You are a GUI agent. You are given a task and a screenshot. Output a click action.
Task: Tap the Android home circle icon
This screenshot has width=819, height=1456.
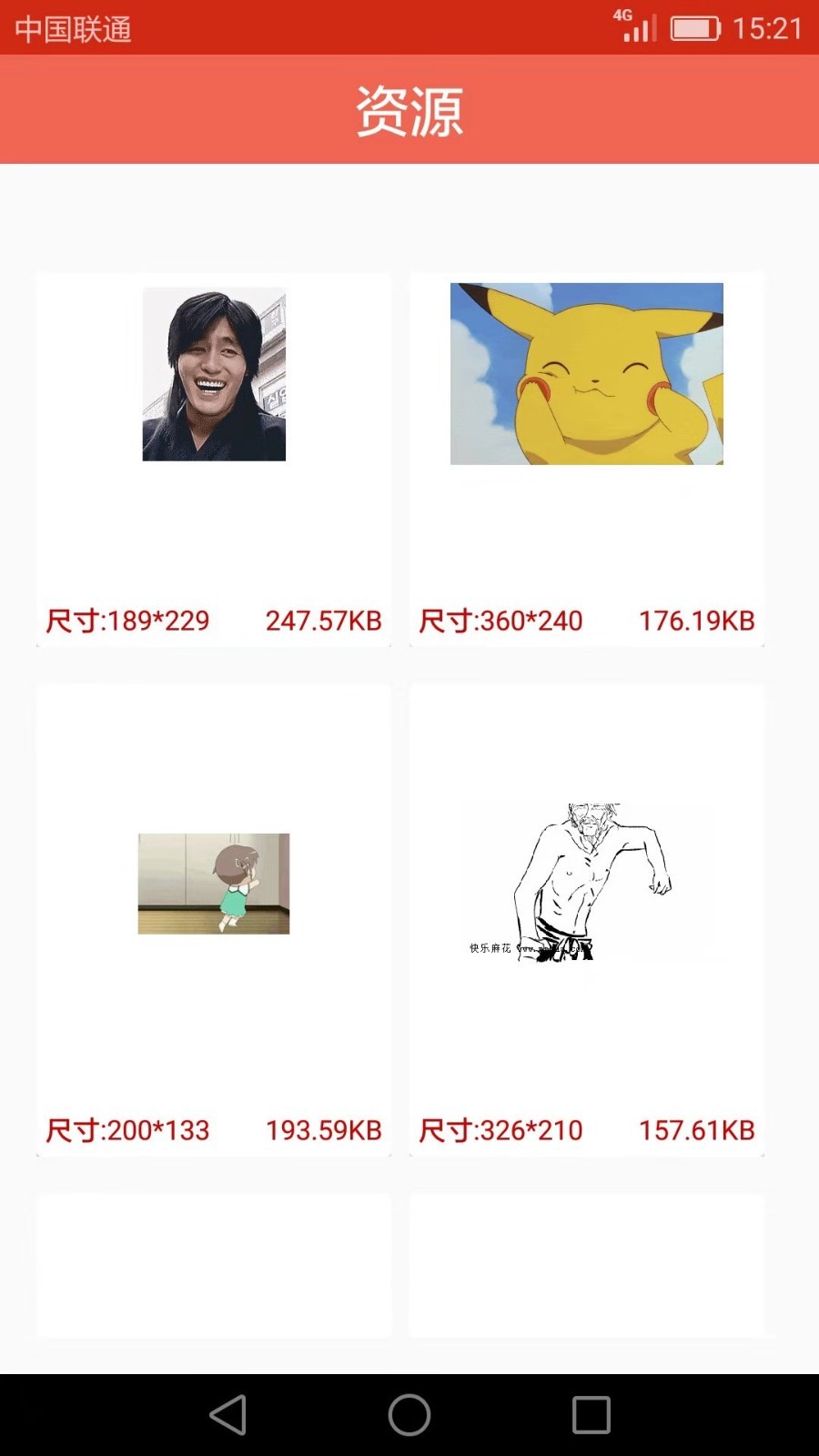coord(409,1413)
